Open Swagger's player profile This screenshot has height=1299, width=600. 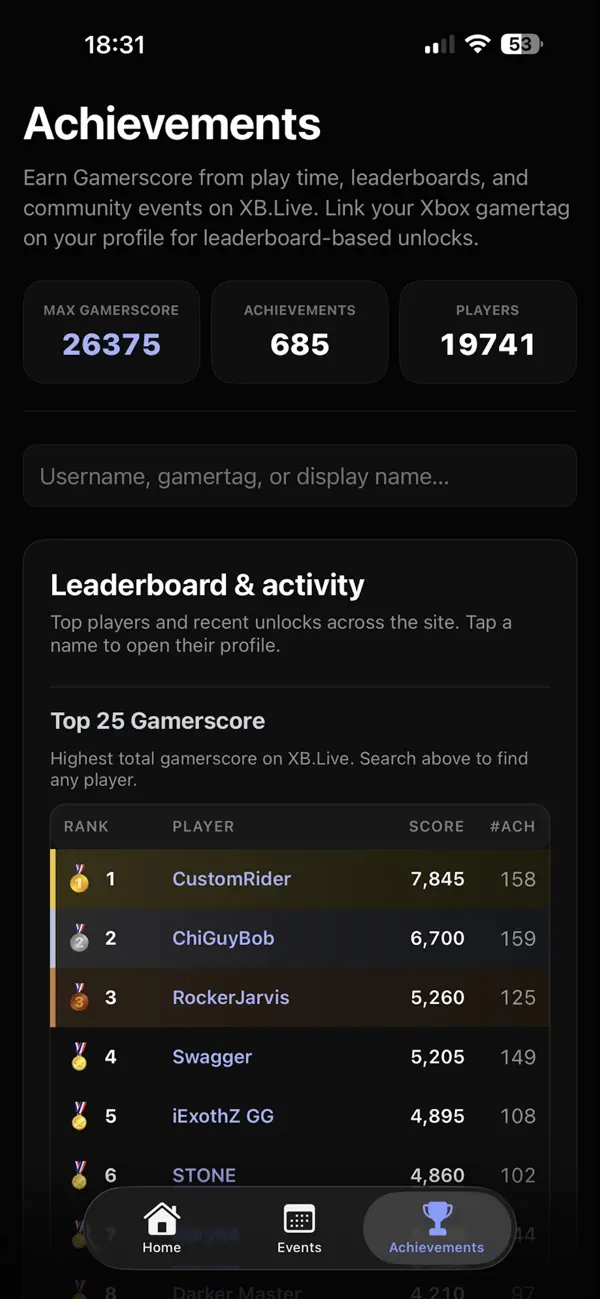pos(212,1056)
